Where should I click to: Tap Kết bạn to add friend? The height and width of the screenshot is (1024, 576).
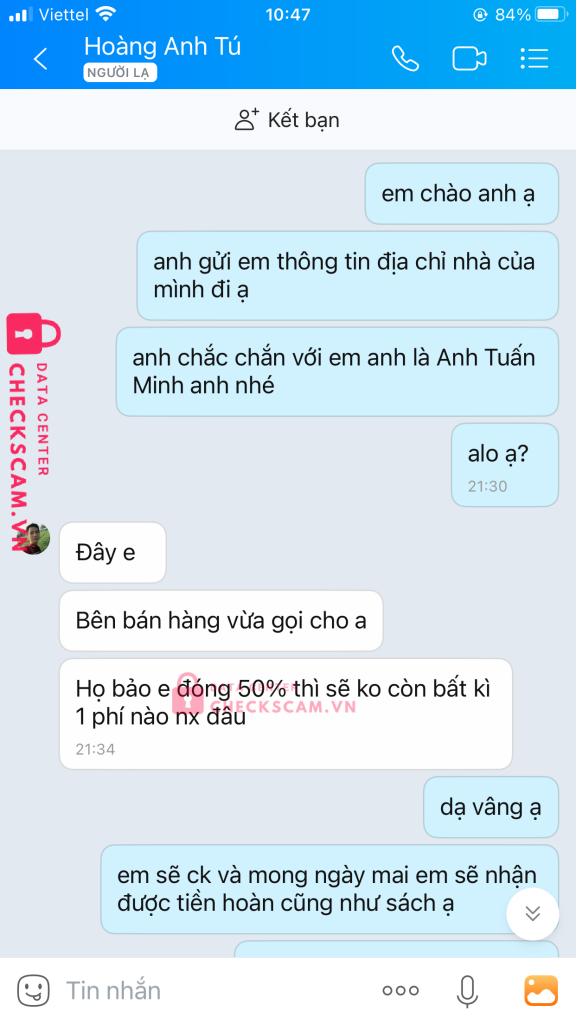click(x=287, y=120)
